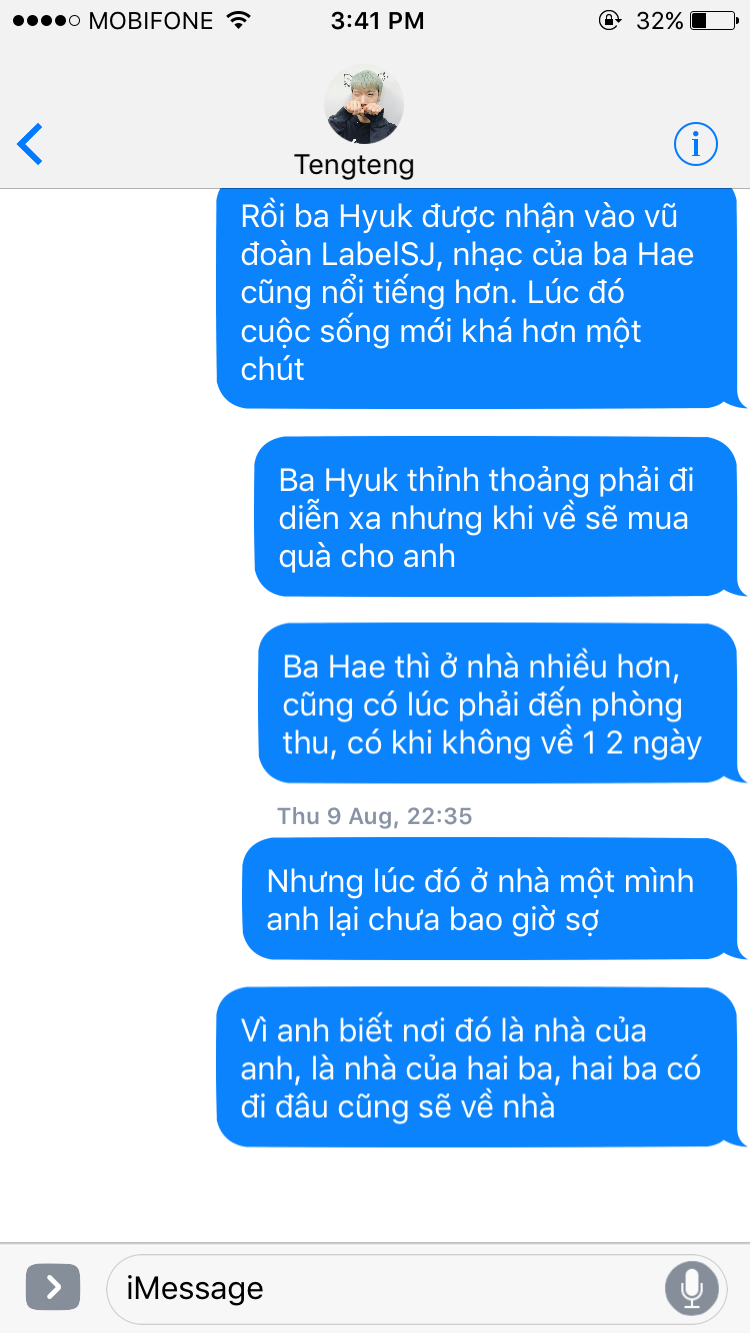Record an audio message with the microphone
750x1334 pixels.
point(692,1288)
